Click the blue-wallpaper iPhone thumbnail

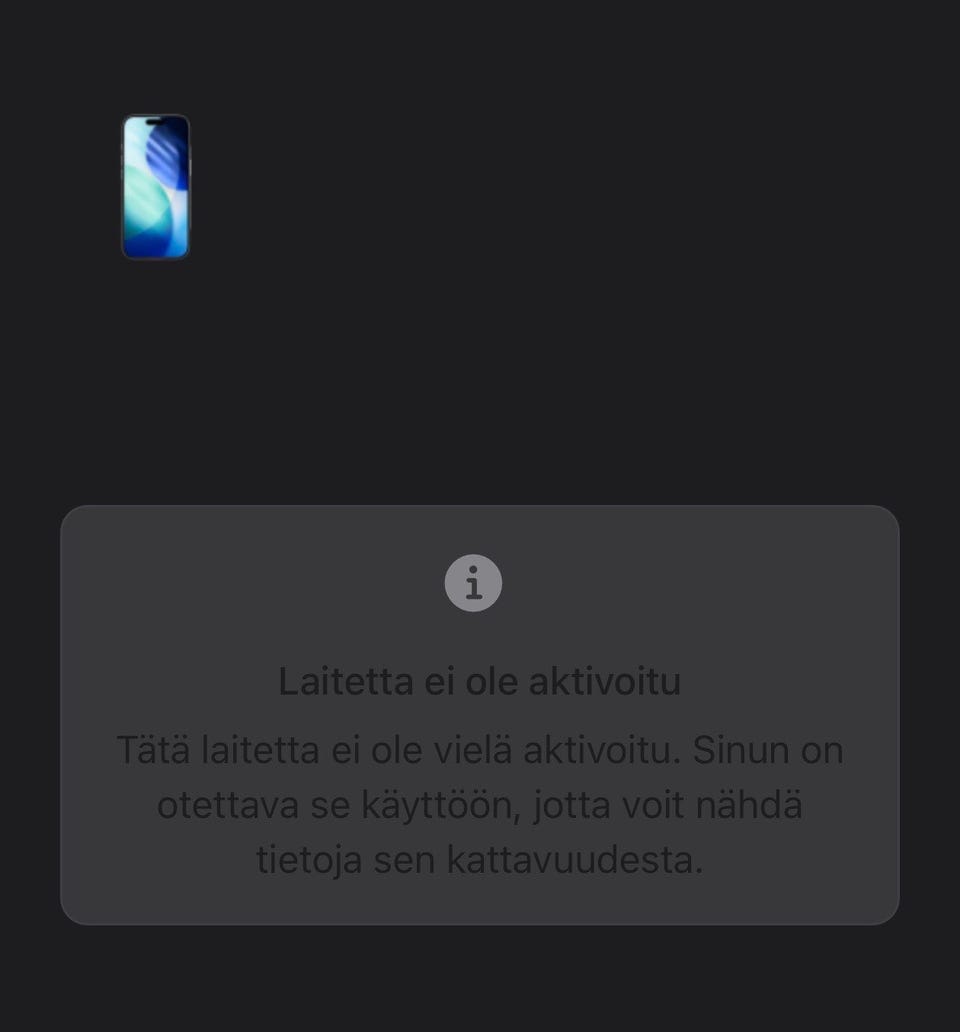[154, 187]
